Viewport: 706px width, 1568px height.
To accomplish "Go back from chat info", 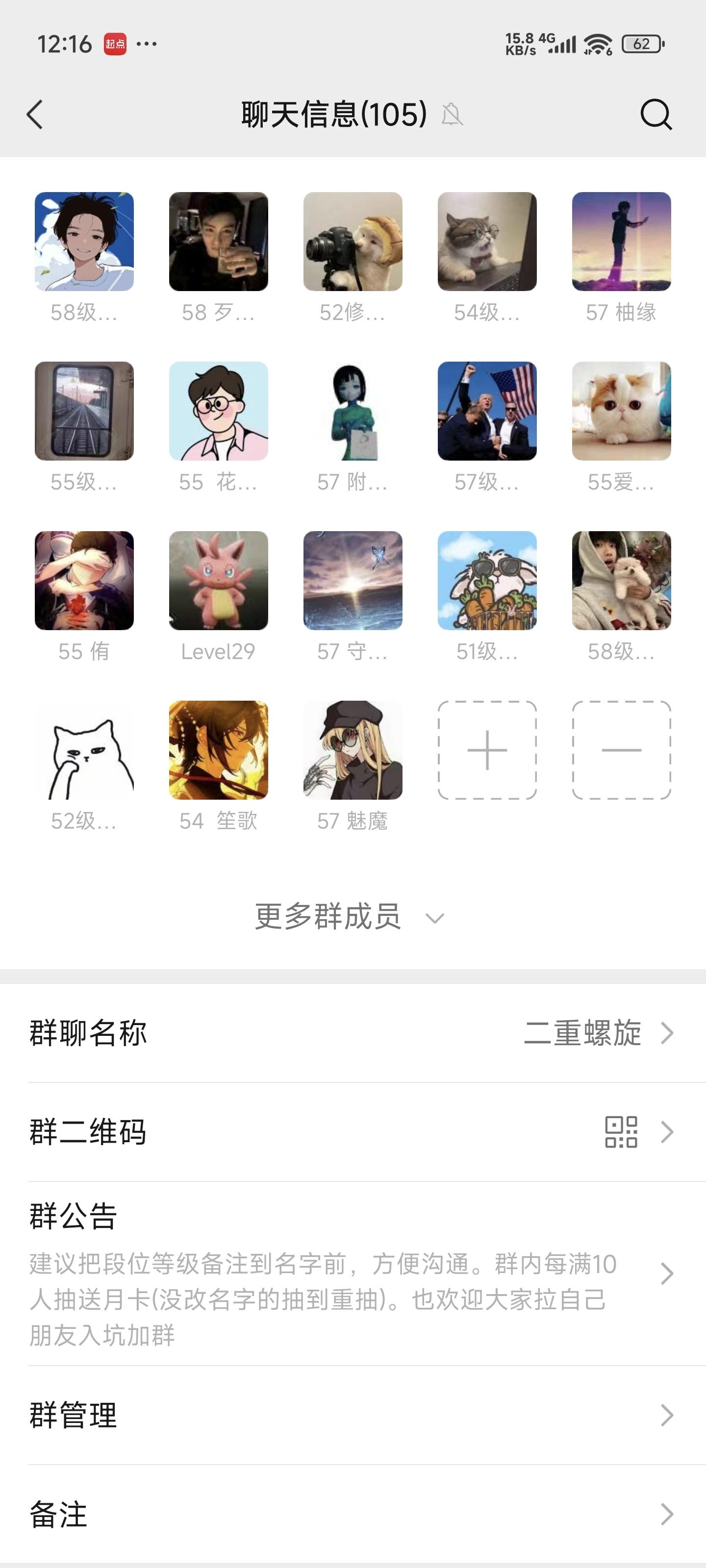I will tap(35, 115).
